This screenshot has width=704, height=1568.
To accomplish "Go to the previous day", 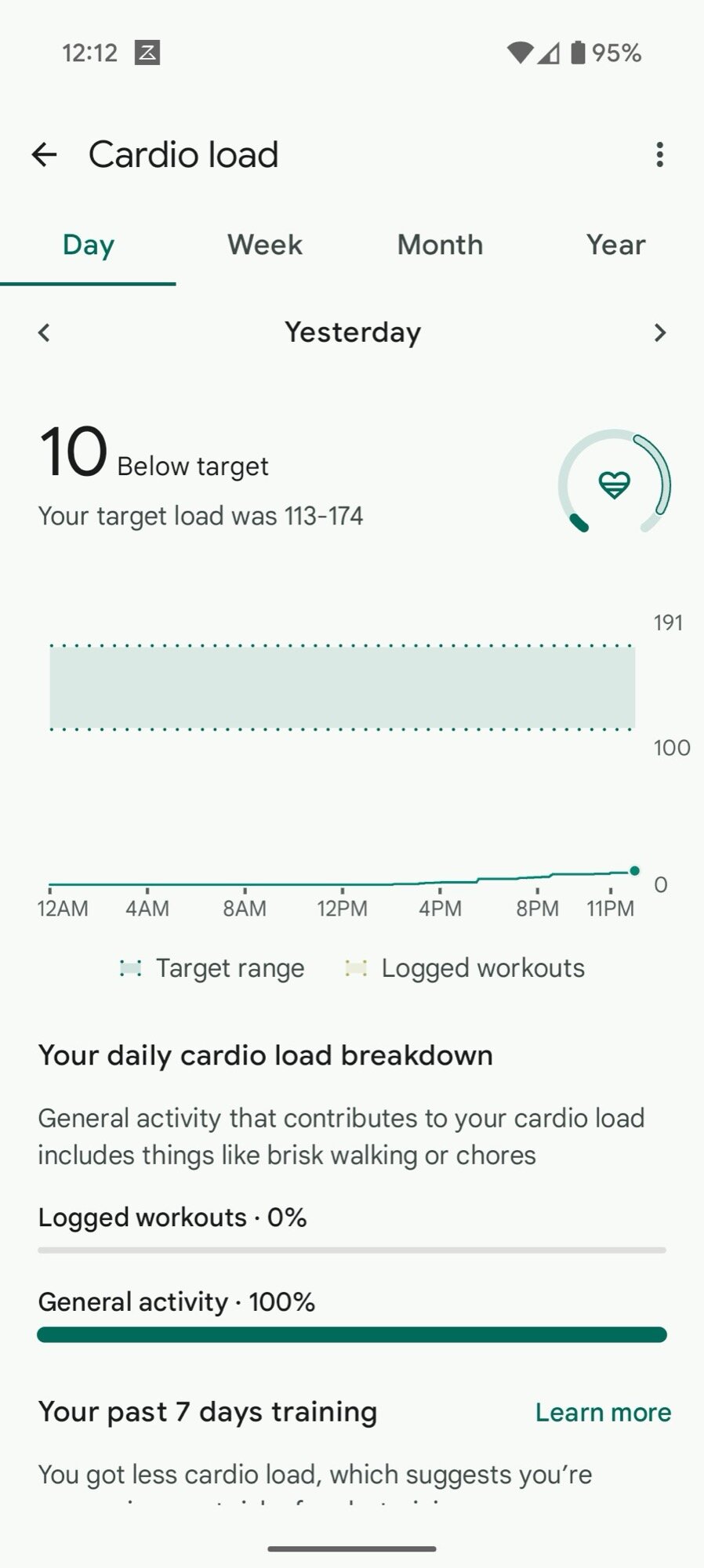I will pos(45,332).
